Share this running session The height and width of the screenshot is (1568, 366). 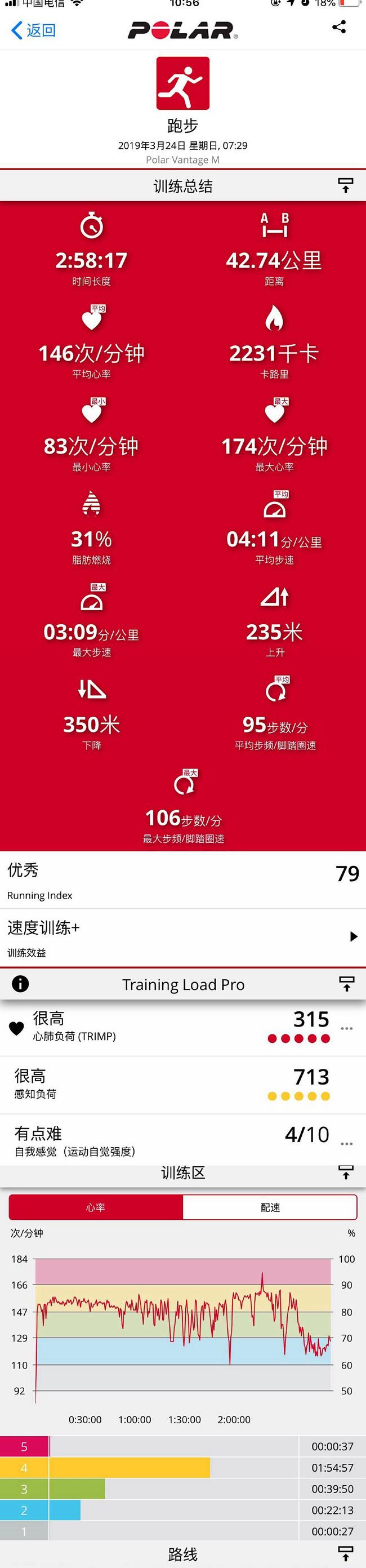[x=339, y=27]
